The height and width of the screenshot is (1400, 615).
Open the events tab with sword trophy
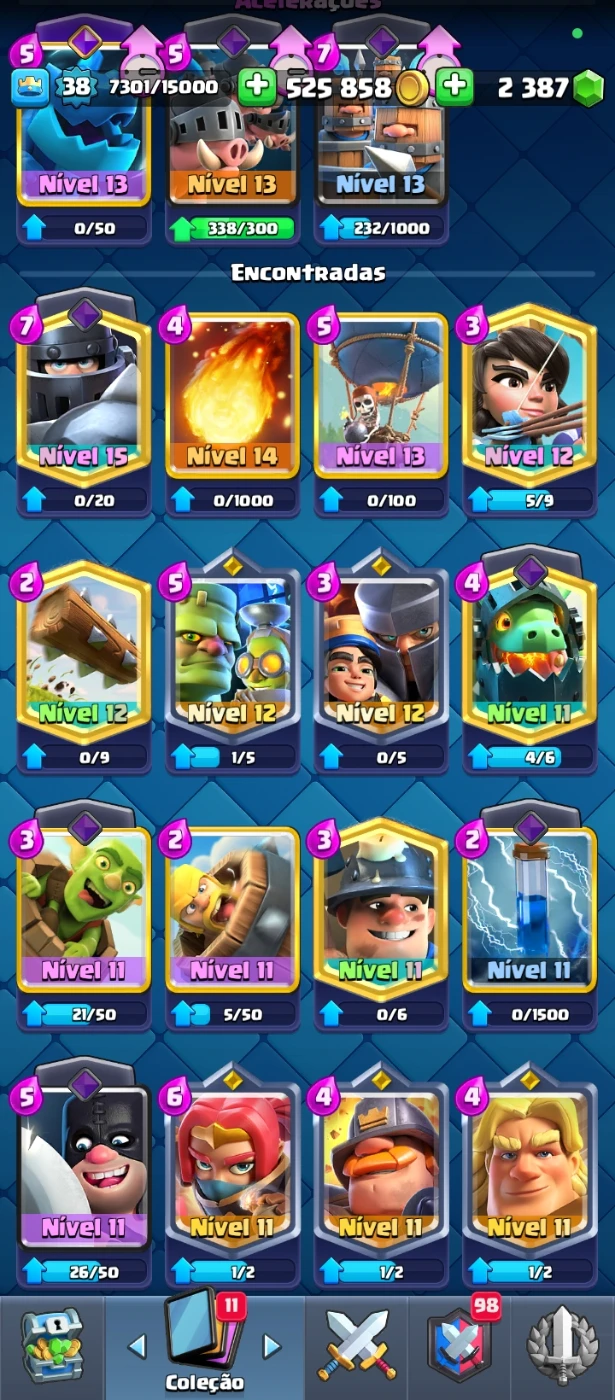click(562, 1347)
